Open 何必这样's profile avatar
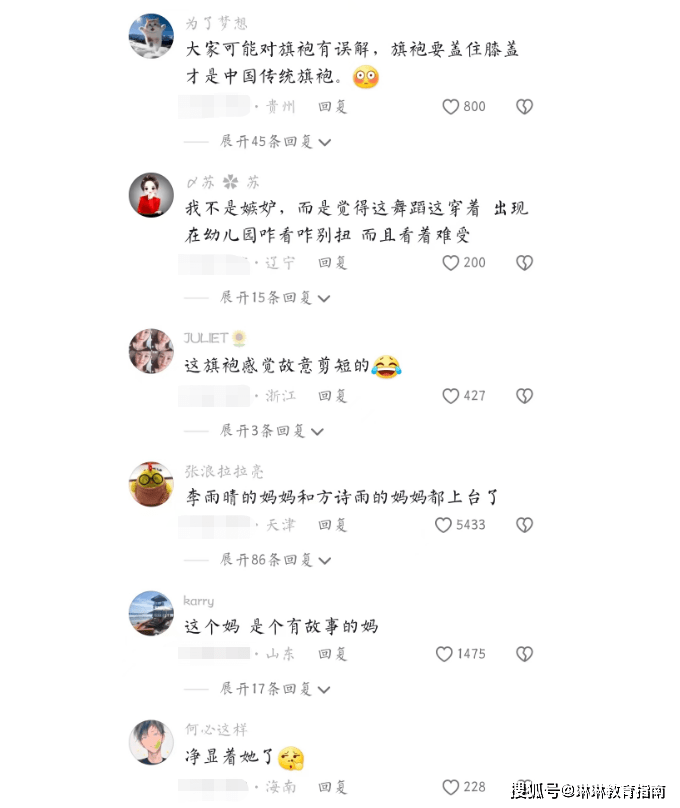The width and height of the screenshot is (680, 808). 152,742
